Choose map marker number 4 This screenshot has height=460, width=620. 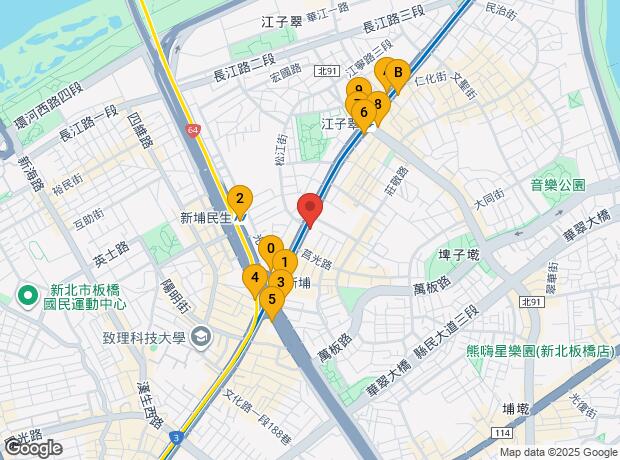point(255,278)
